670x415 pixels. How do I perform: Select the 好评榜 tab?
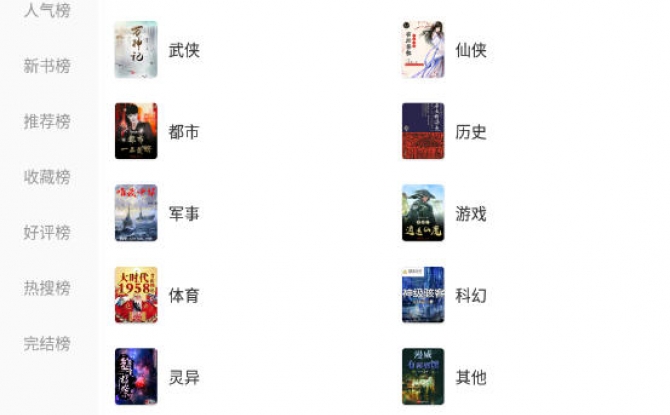tap(47, 232)
